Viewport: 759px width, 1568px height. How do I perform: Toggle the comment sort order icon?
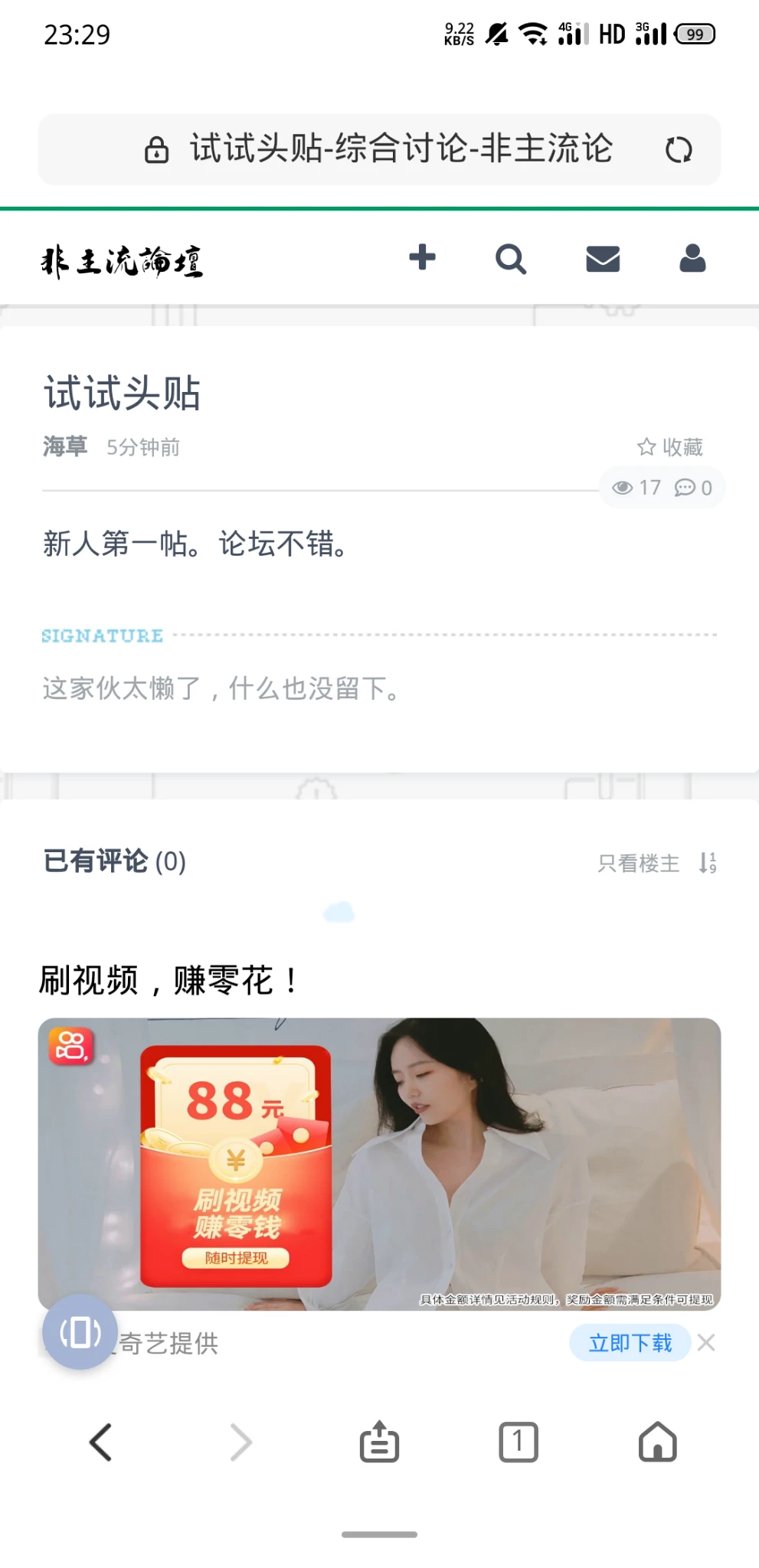tap(708, 864)
